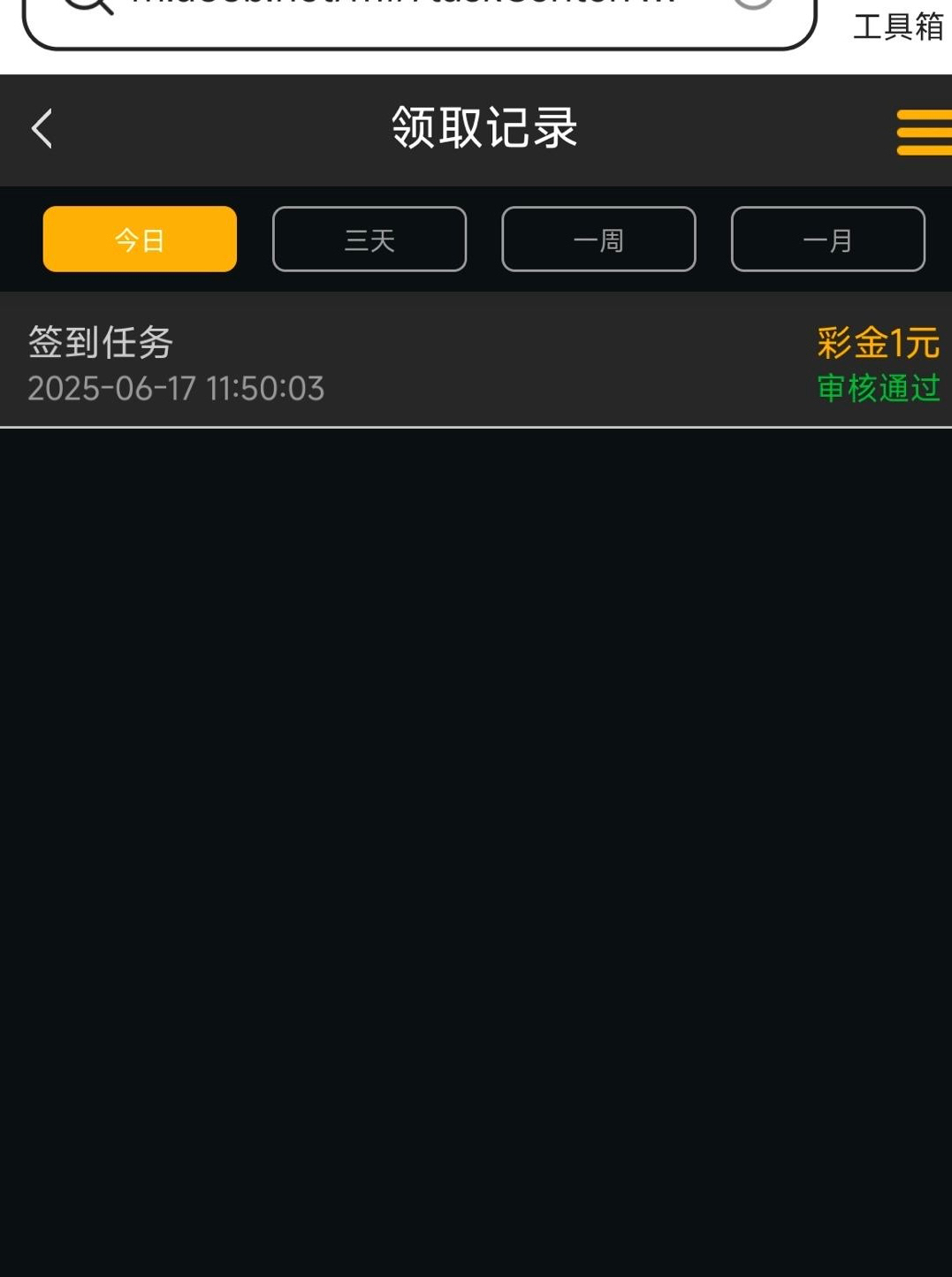
Task: Switch to the 三天 filter
Action: pyautogui.click(x=369, y=239)
